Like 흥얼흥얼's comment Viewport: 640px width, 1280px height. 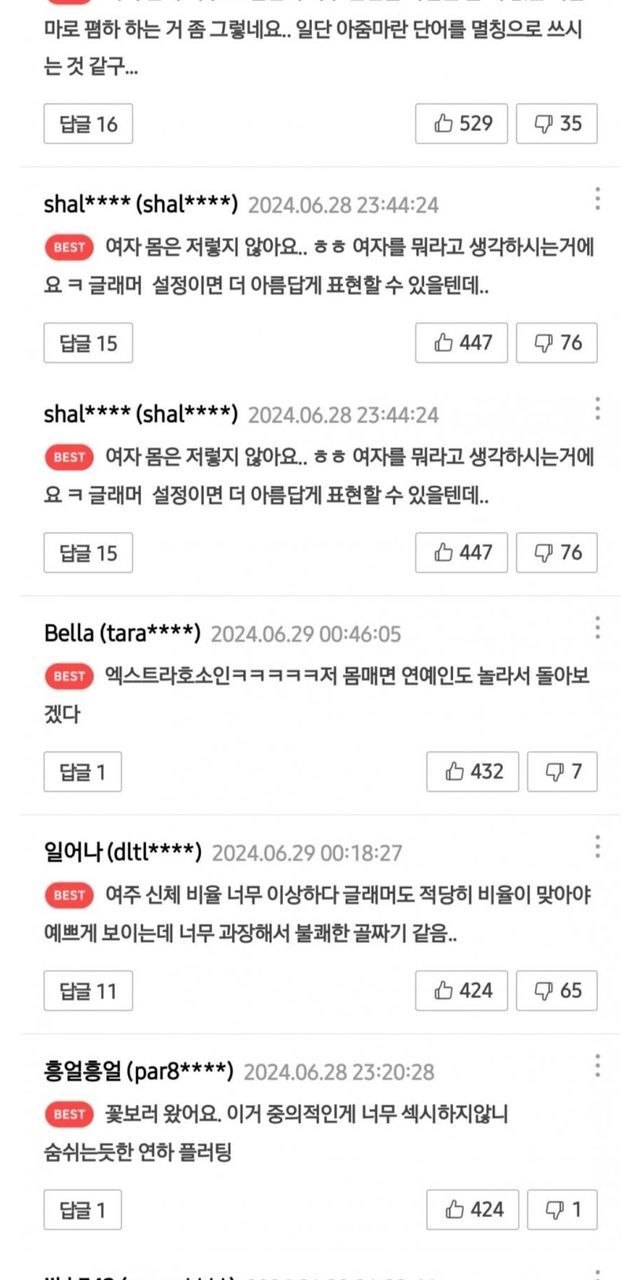(472, 1210)
